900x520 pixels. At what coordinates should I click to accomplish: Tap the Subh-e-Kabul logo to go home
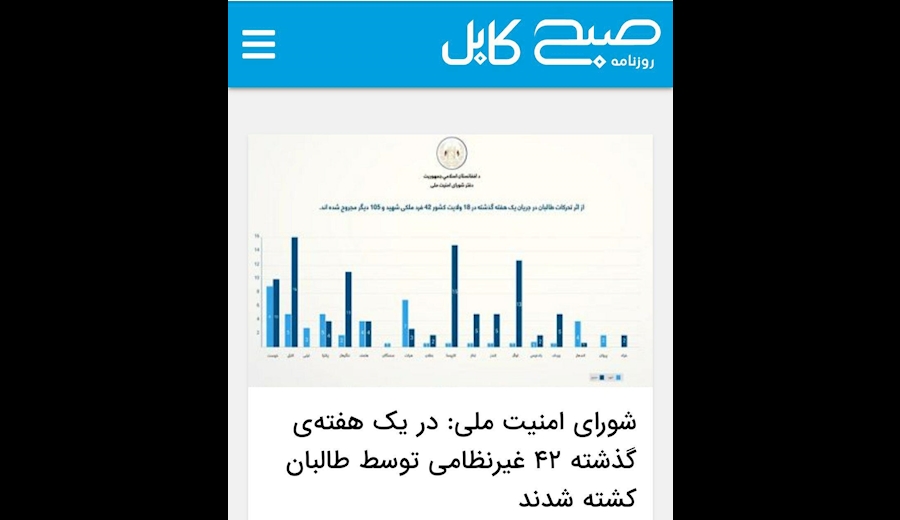(551, 43)
